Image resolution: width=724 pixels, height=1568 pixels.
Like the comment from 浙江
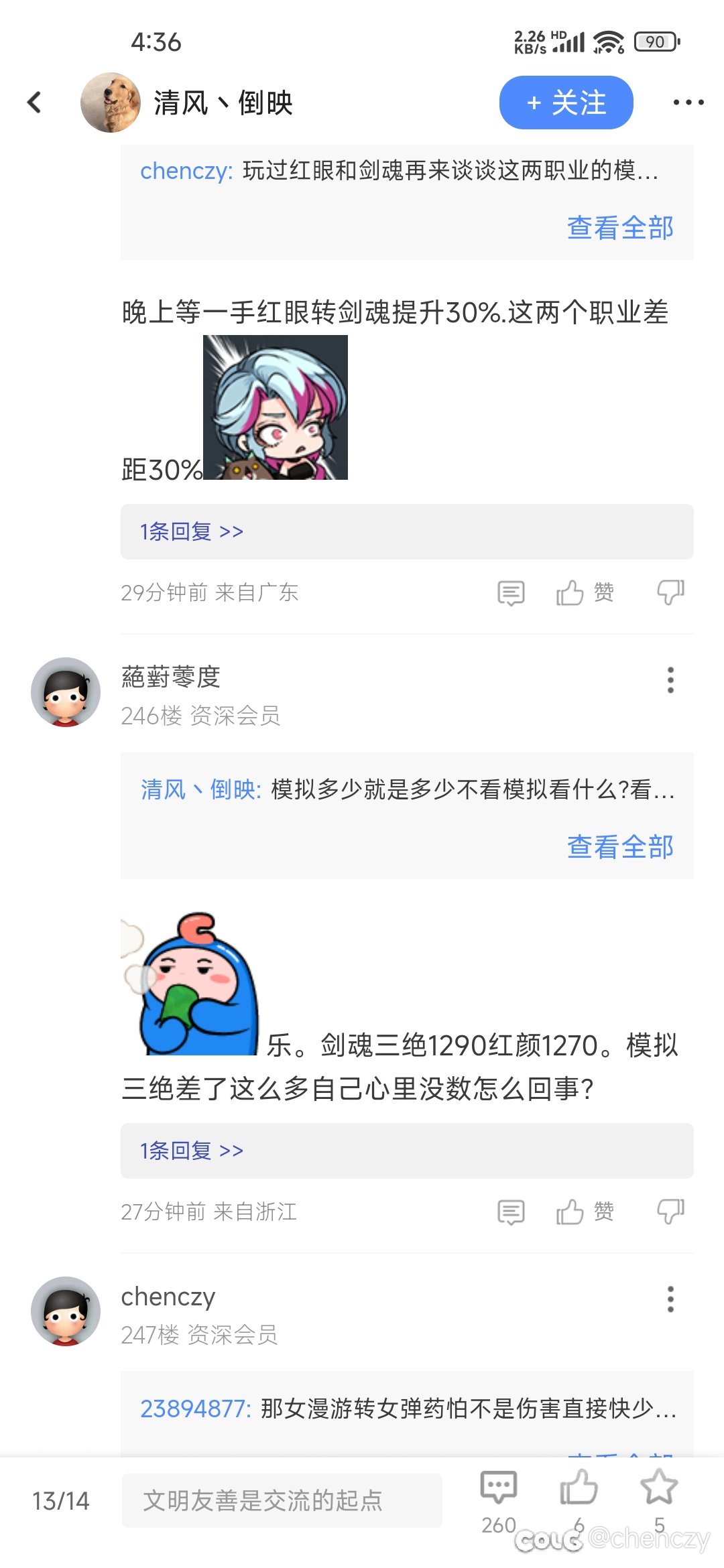tap(585, 1212)
